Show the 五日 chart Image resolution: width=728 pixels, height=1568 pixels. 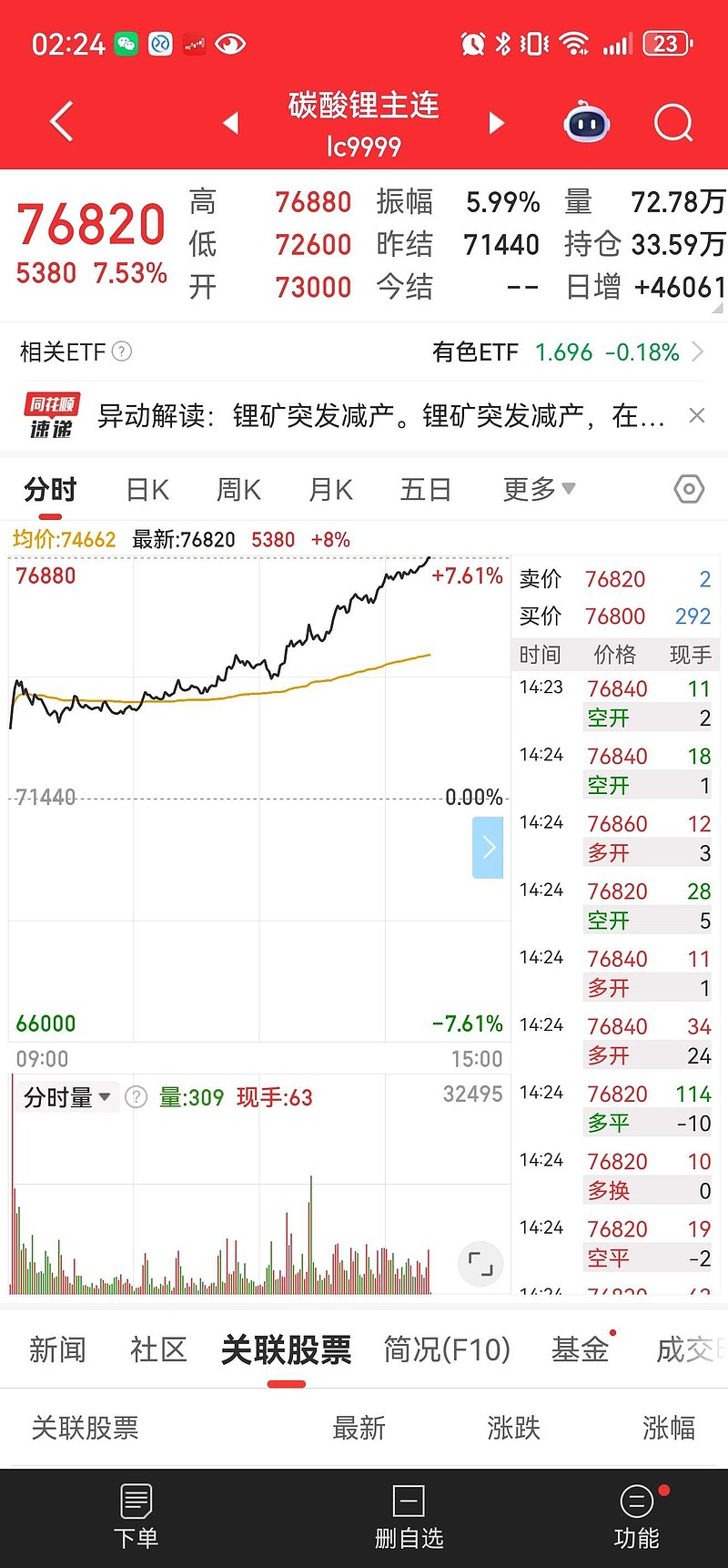(426, 490)
